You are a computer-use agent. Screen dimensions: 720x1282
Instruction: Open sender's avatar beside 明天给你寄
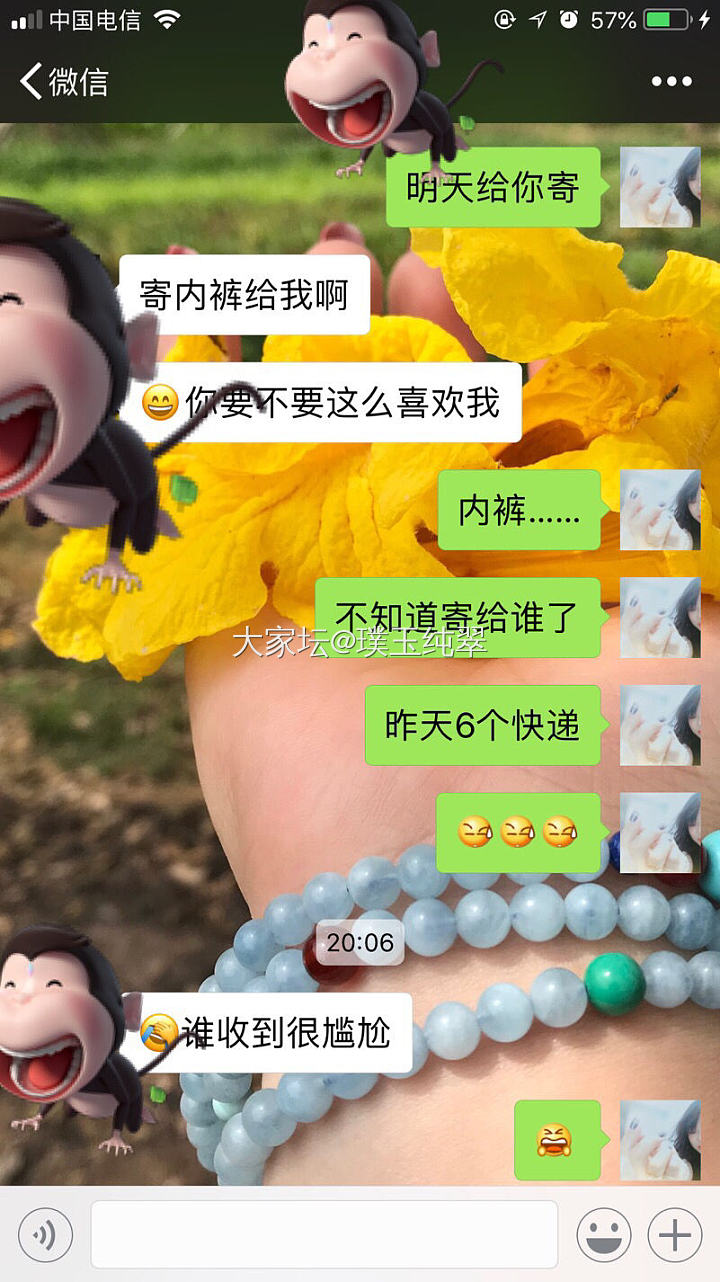coord(660,187)
